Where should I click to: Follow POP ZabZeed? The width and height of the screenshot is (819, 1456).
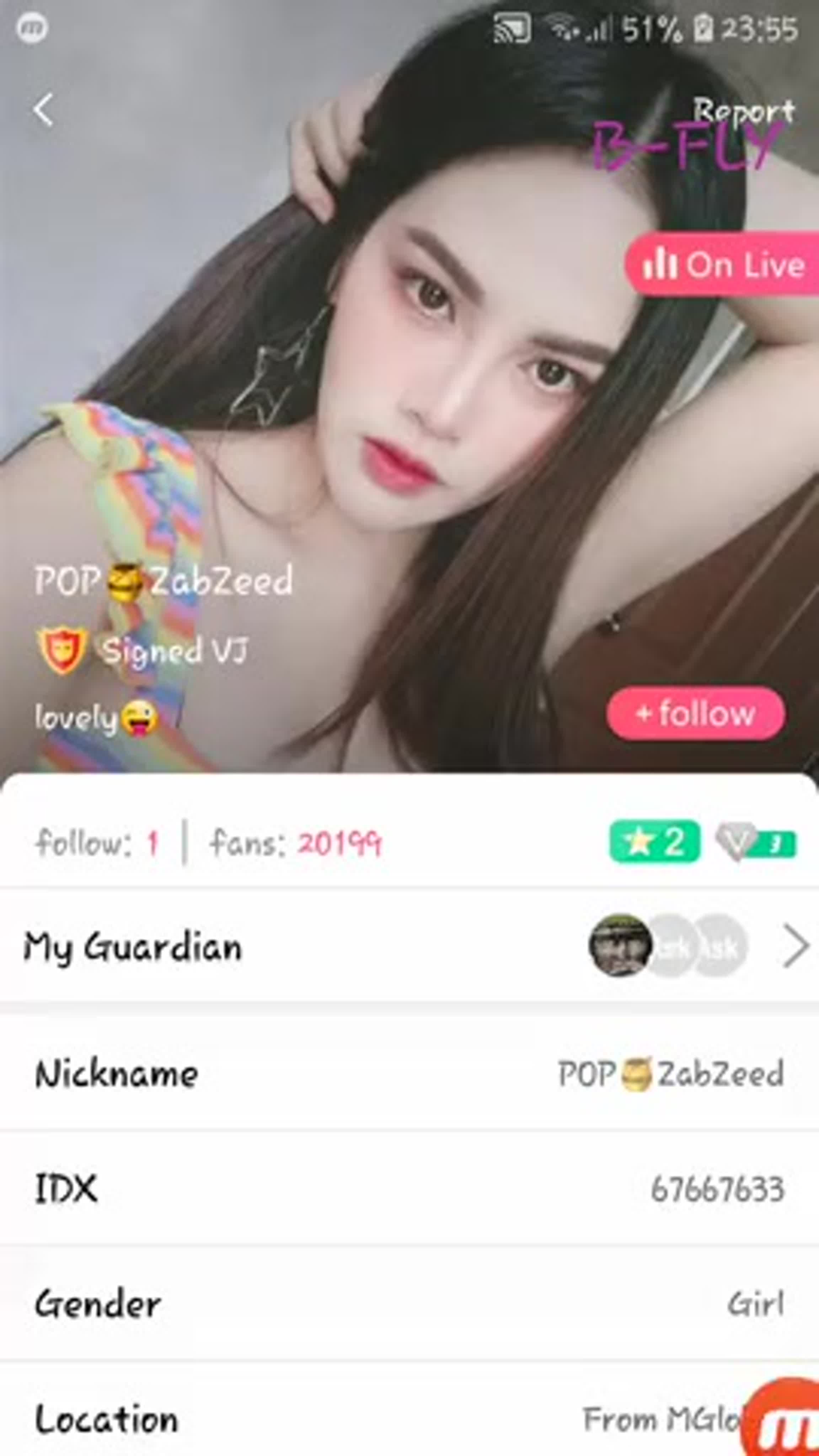(x=696, y=713)
